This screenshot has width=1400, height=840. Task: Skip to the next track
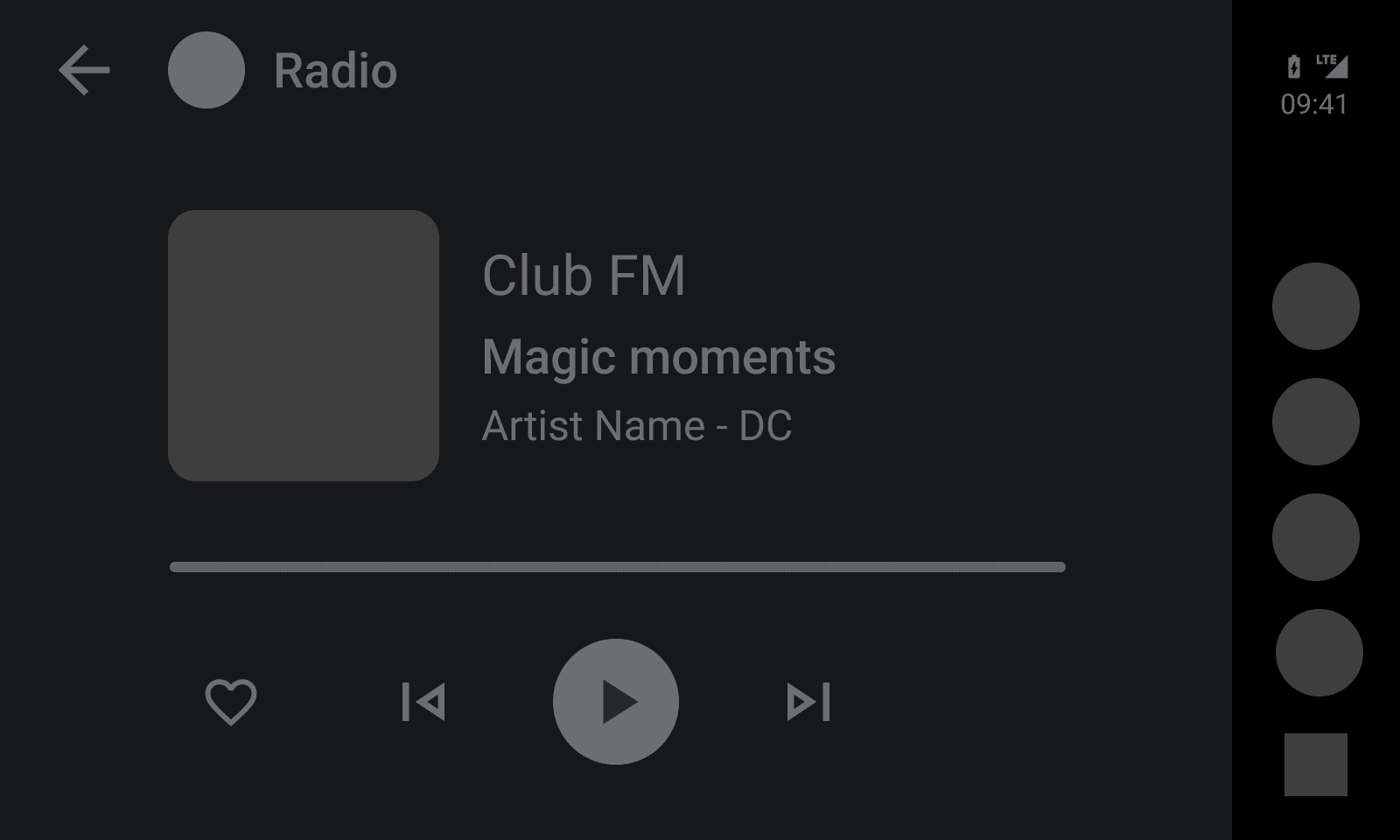click(x=808, y=702)
